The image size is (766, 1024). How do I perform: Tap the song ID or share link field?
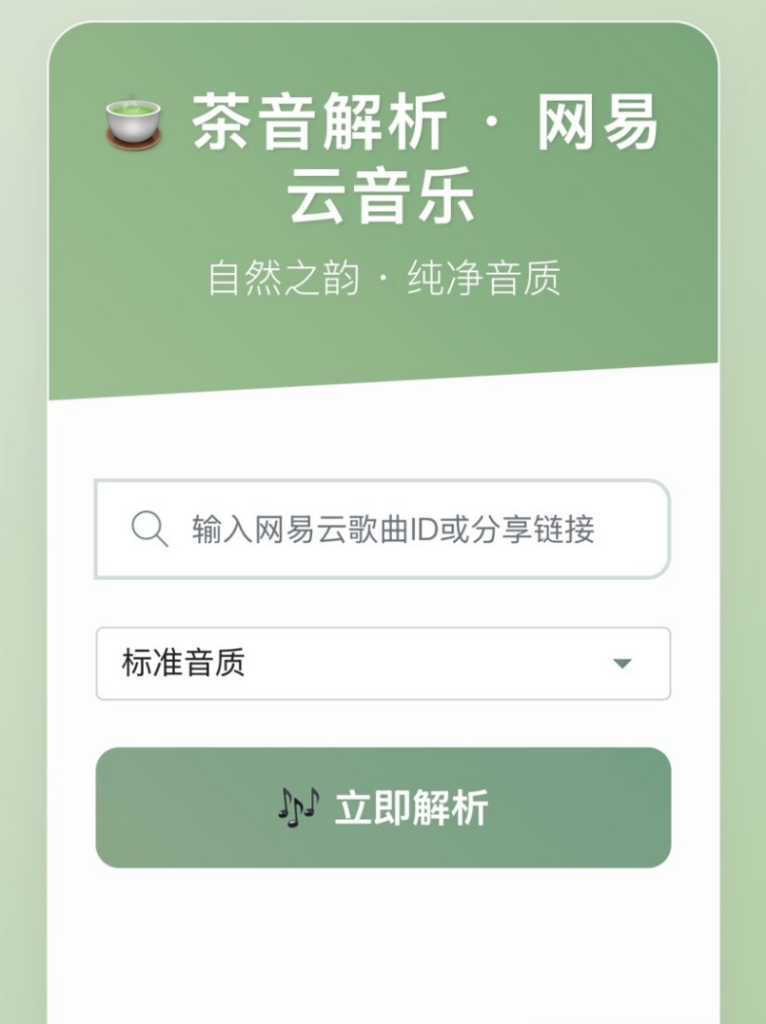coord(392,529)
